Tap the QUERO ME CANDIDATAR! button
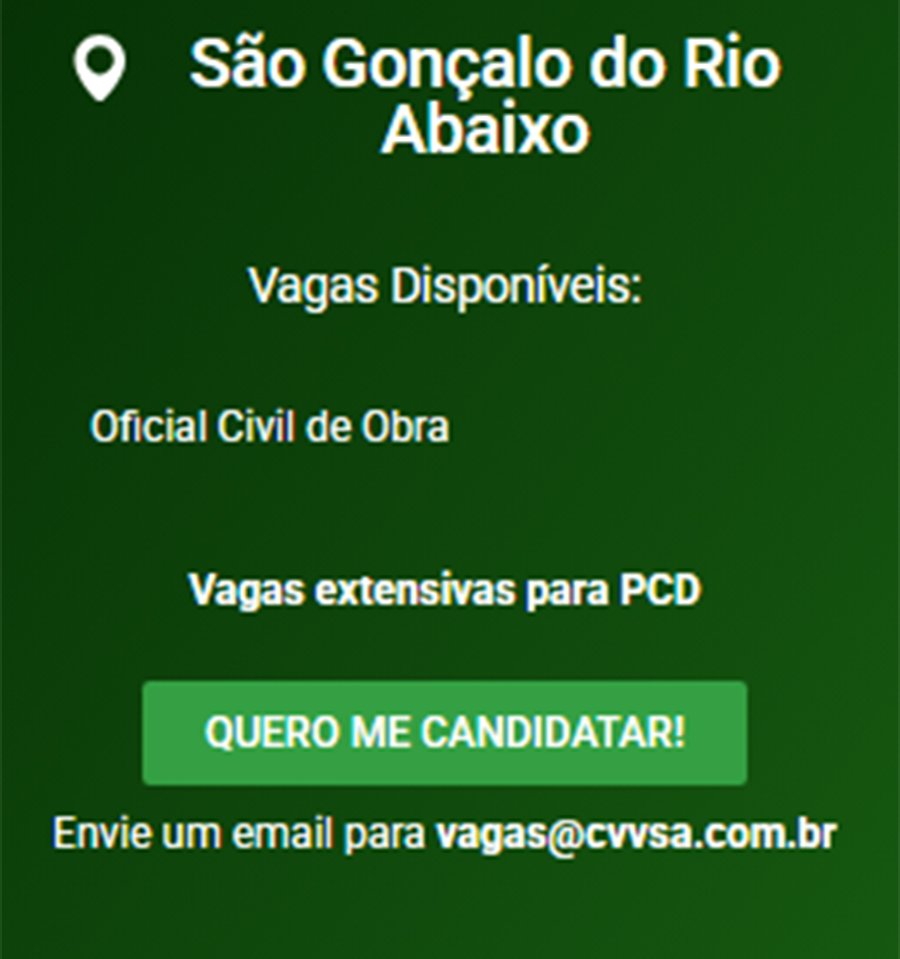Screen dimensions: 900x959 pos(444,733)
